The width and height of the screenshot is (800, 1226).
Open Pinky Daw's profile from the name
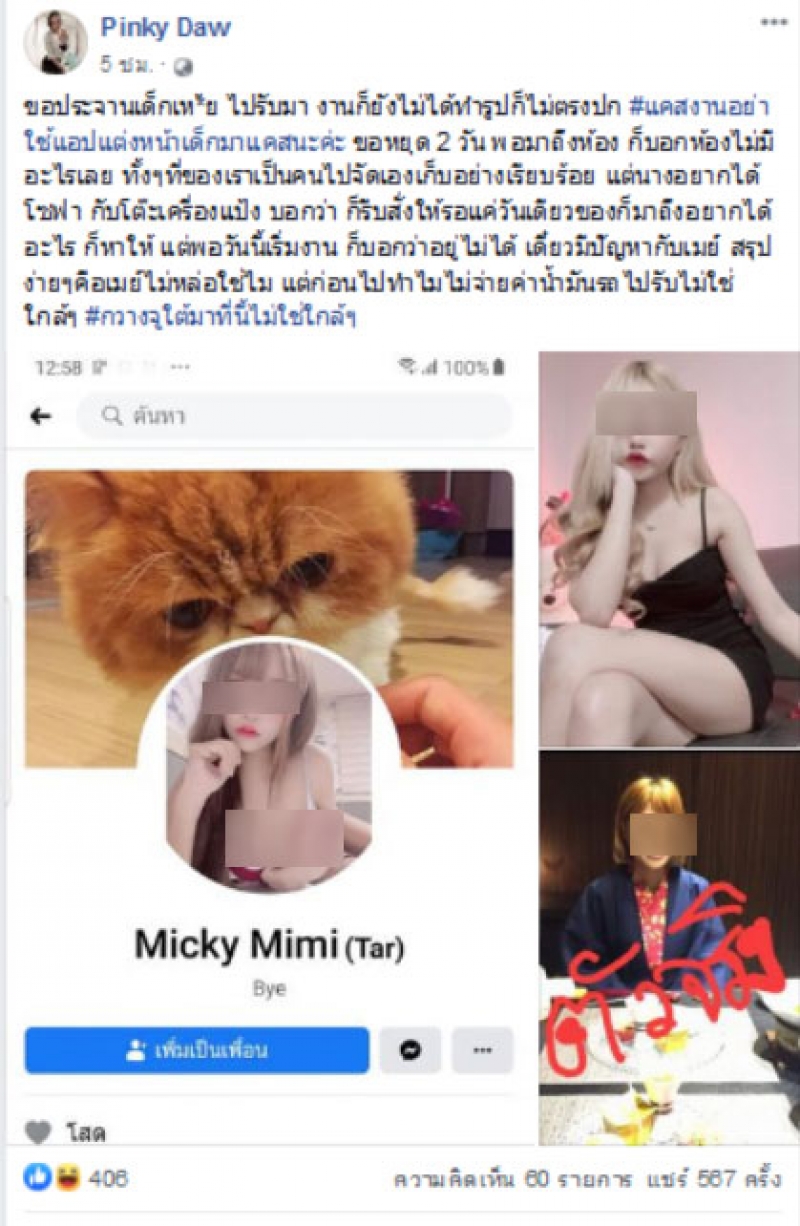click(165, 28)
